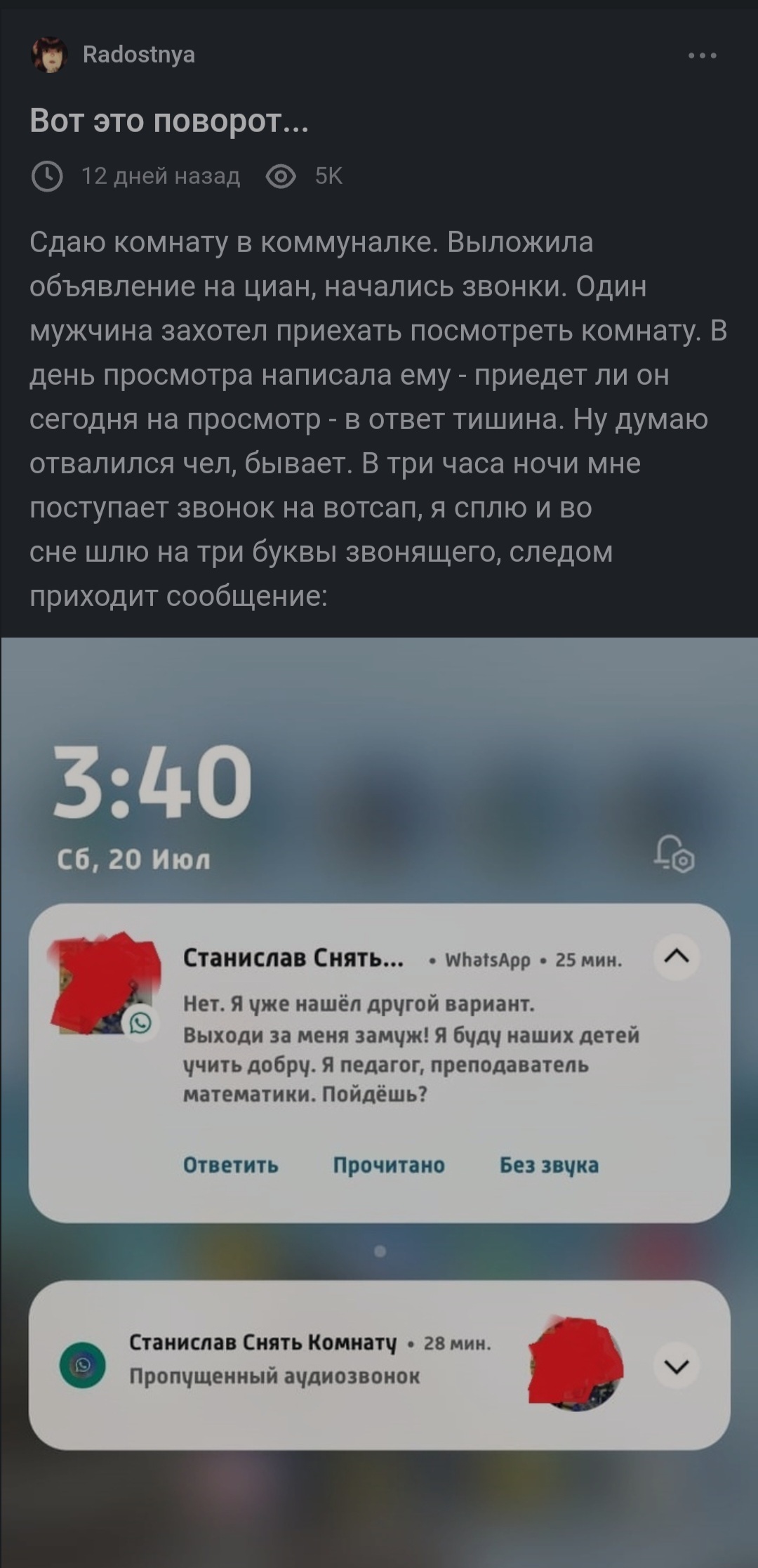Open author Radostnya's profile

pyautogui.click(x=138, y=55)
